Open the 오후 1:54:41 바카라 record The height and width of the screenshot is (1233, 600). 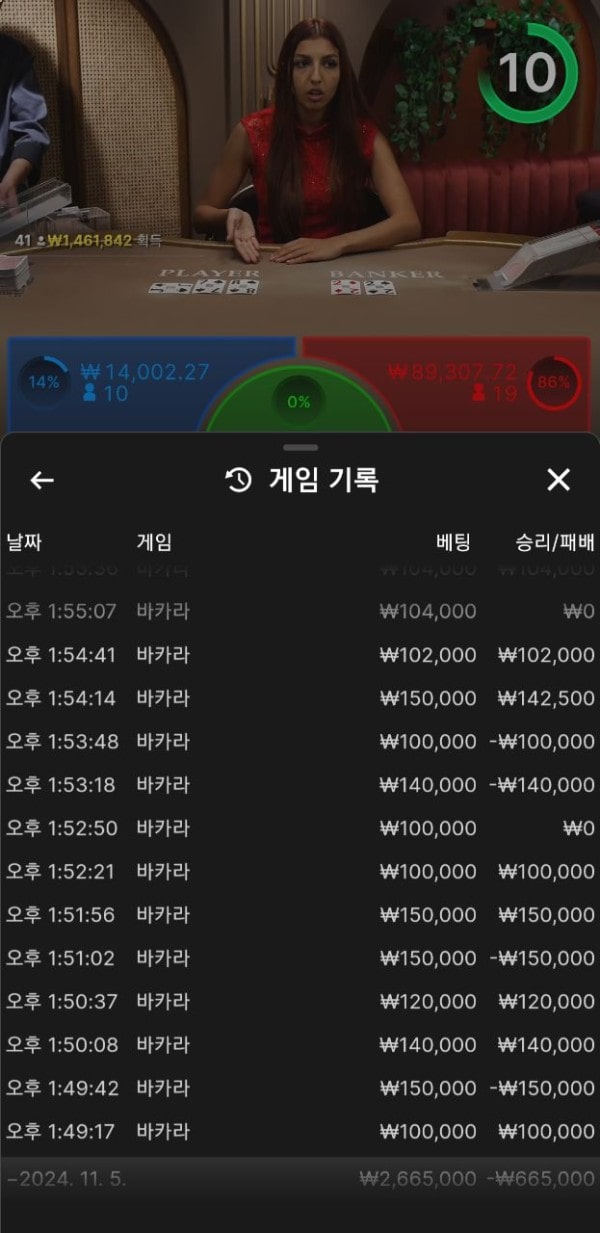(x=300, y=655)
